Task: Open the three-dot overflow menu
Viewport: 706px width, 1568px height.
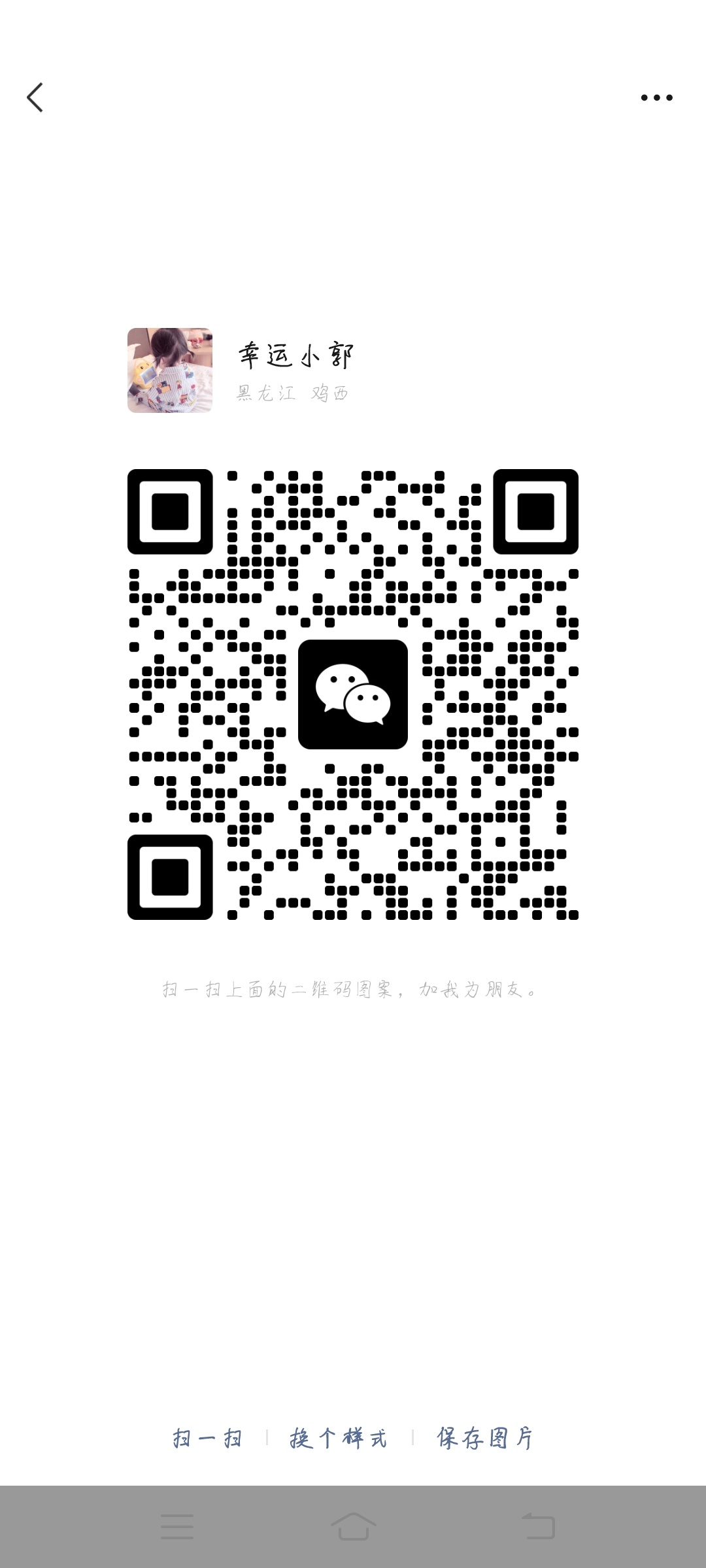Action: coord(656,98)
